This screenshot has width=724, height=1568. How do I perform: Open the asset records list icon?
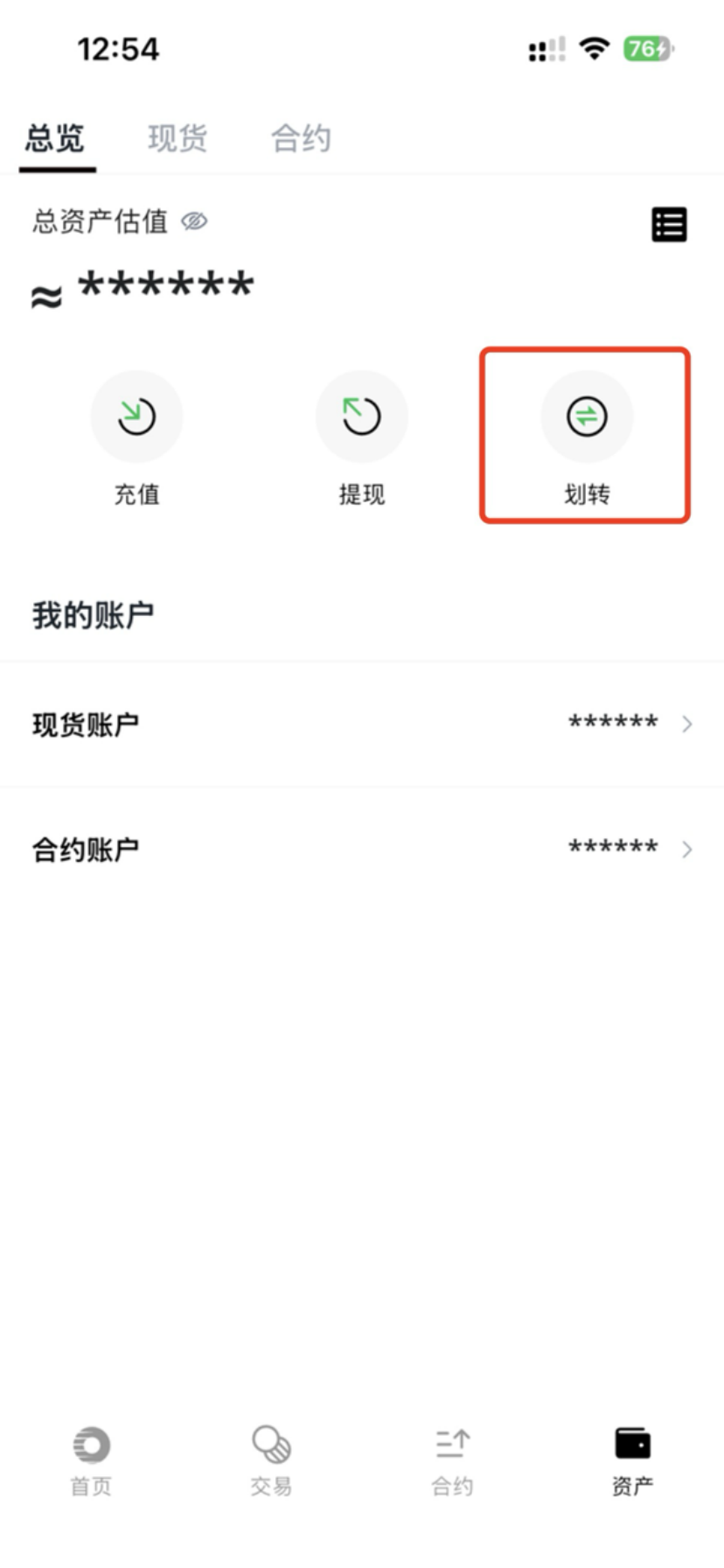pos(669,225)
